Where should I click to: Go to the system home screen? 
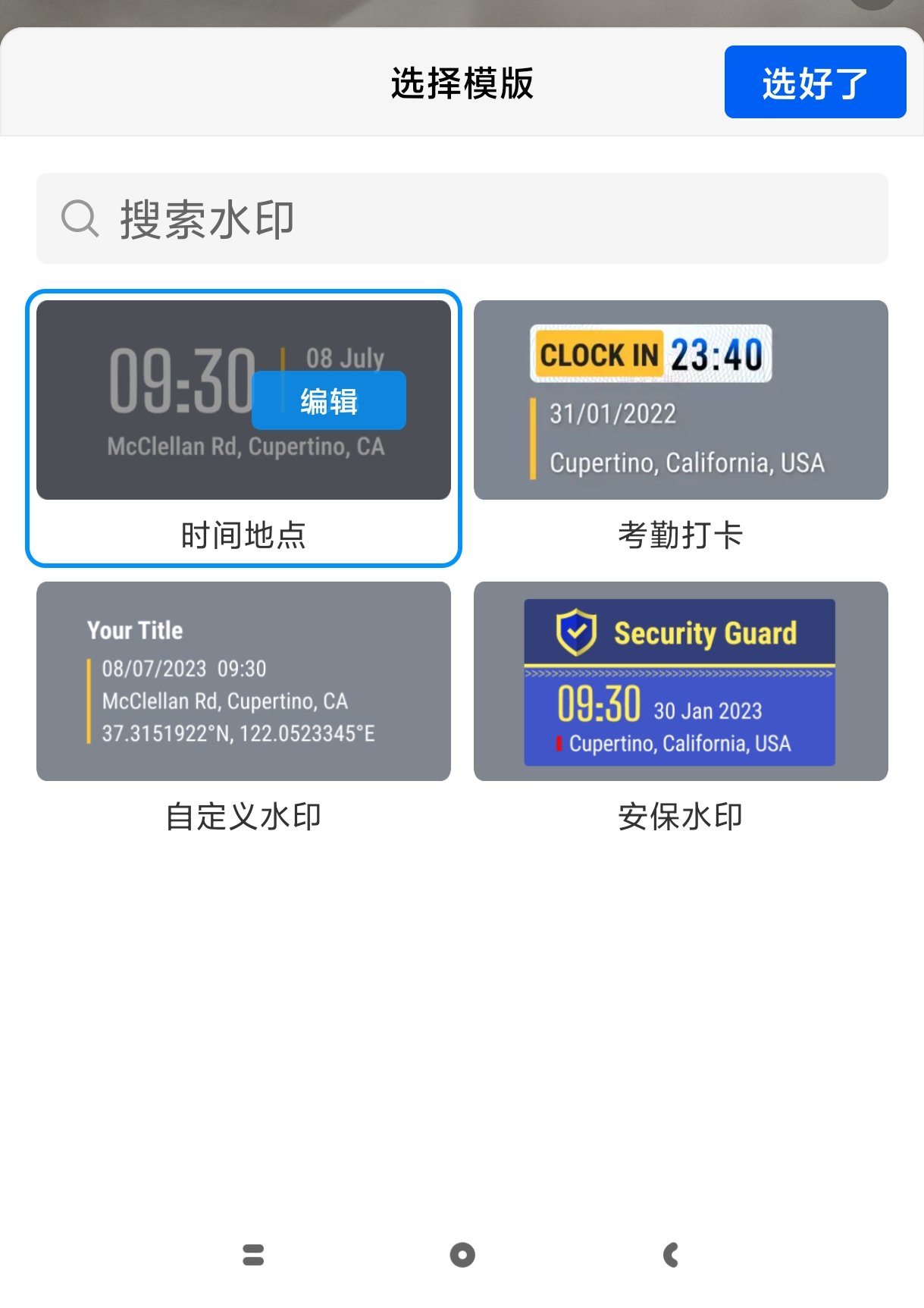[462, 1255]
